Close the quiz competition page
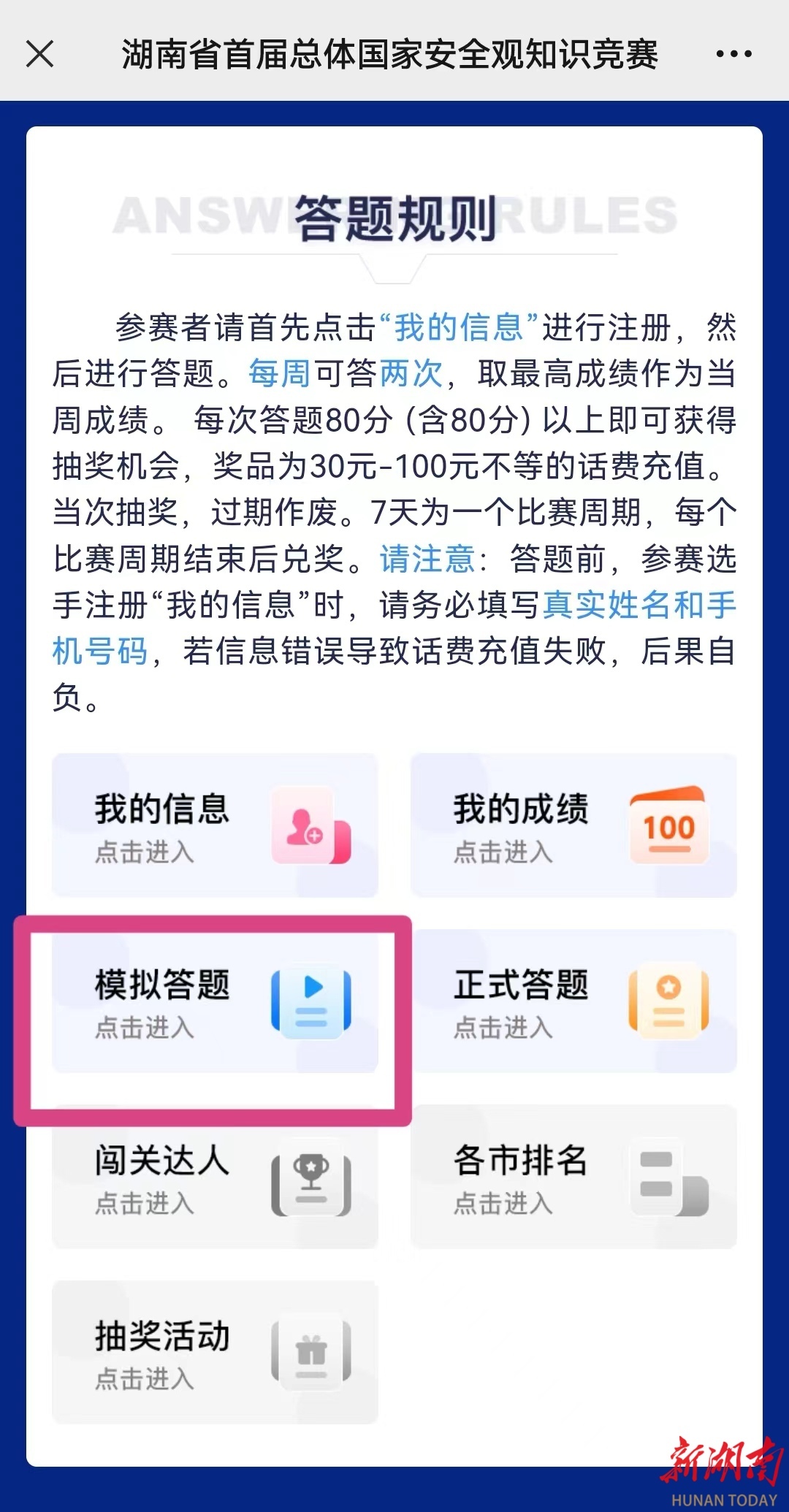This screenshot has height=1512, width=789. [40, 54]
